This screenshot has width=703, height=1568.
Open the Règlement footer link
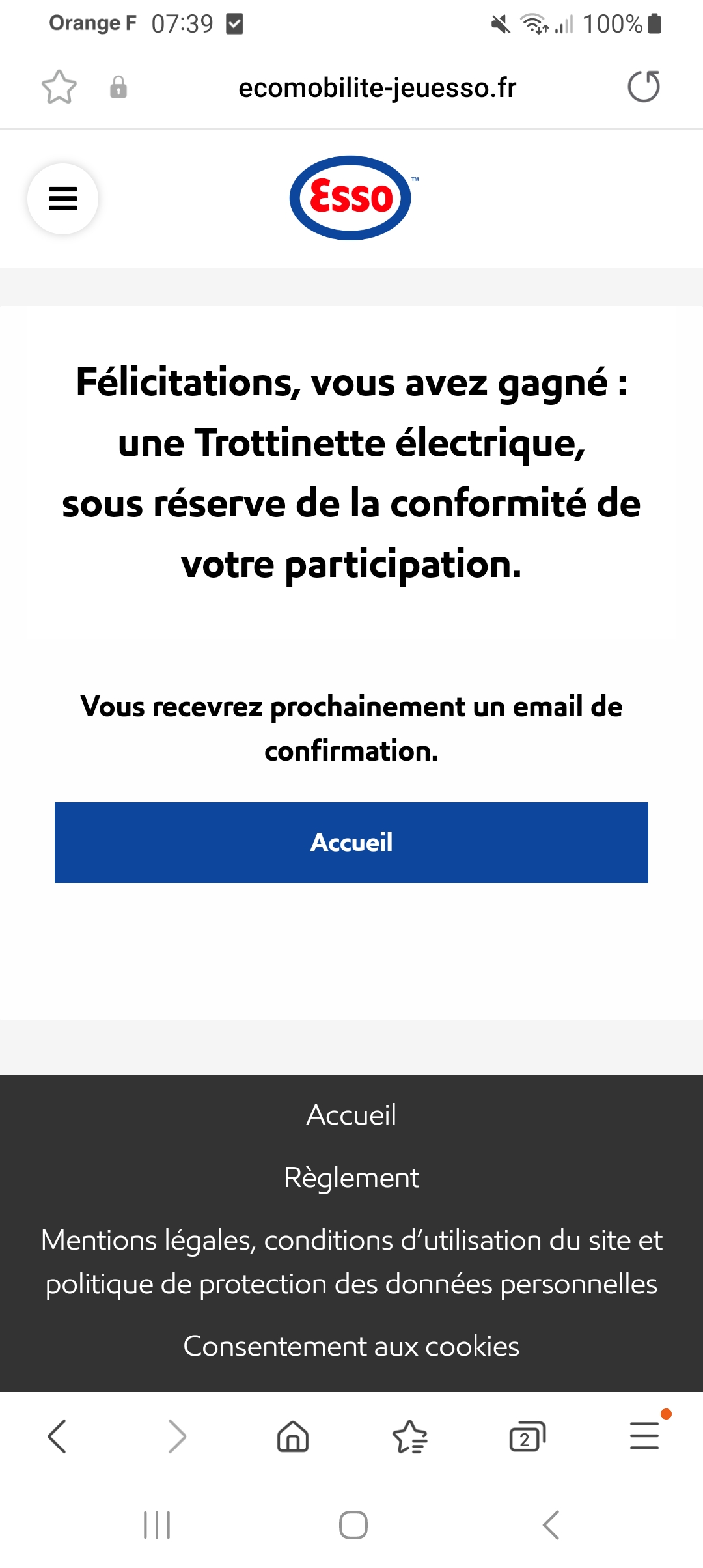[x=351, y=1177]
